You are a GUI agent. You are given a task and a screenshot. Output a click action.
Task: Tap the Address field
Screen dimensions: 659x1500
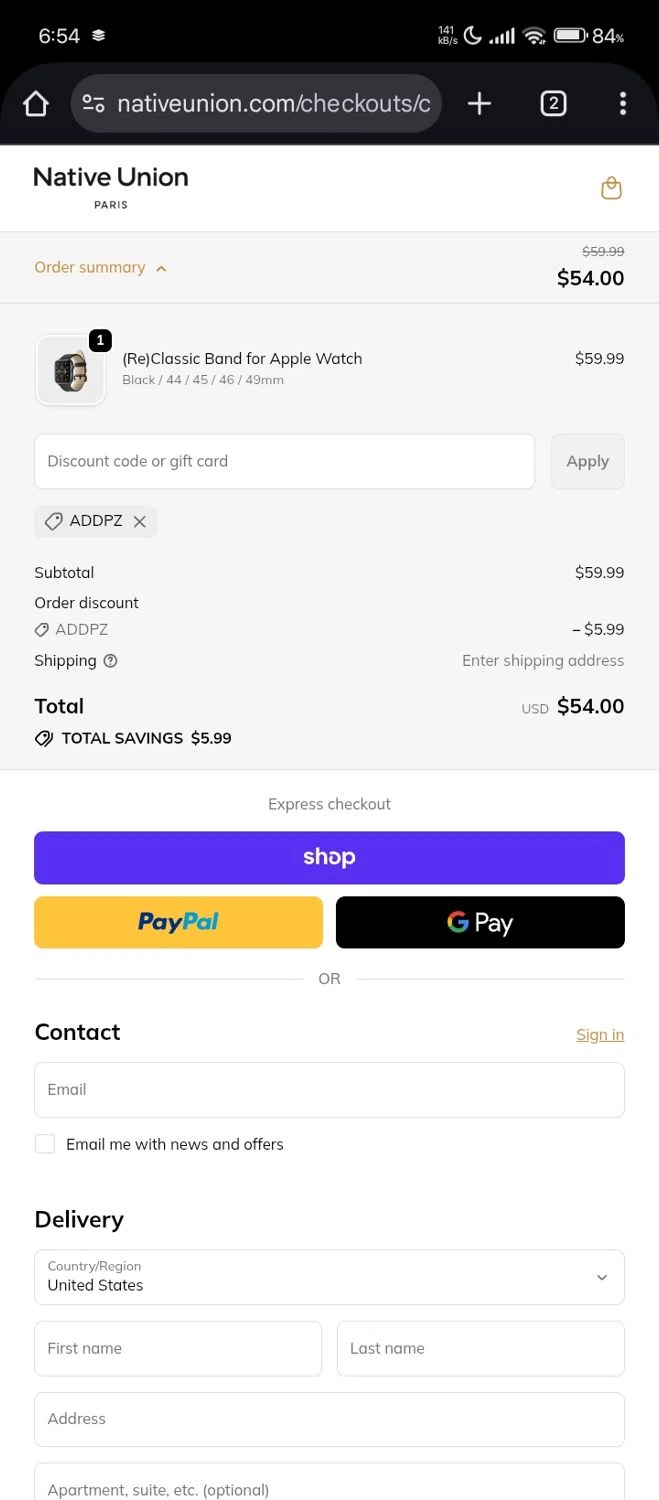(x=329, y=1419)
